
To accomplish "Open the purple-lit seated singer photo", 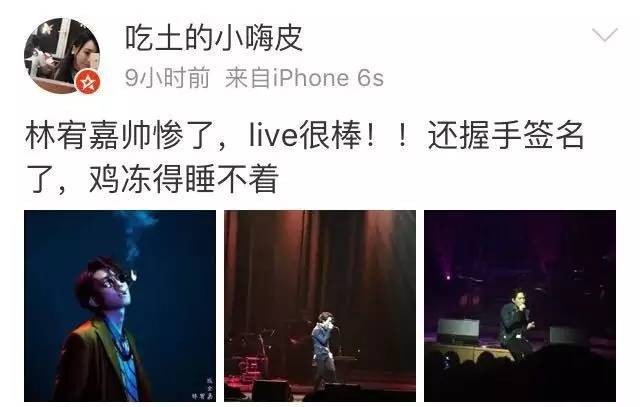I will pyautogui.click(x=519, y=306).
